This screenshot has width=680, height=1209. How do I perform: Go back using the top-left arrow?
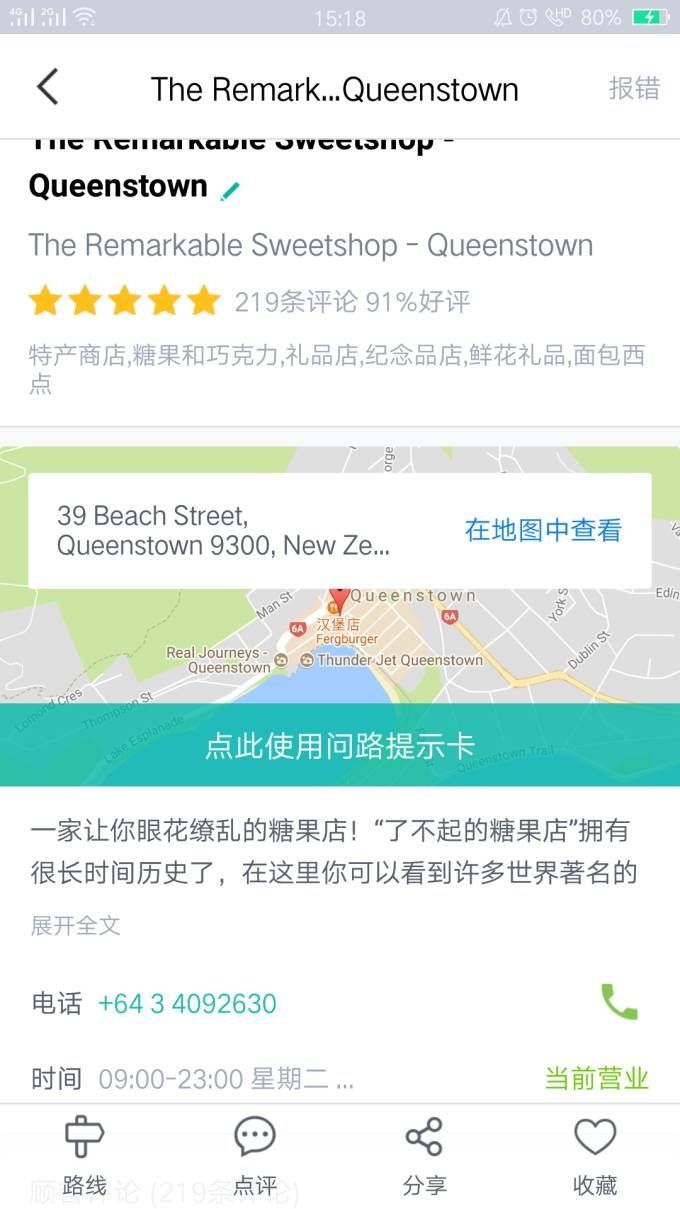pos(47,88)
